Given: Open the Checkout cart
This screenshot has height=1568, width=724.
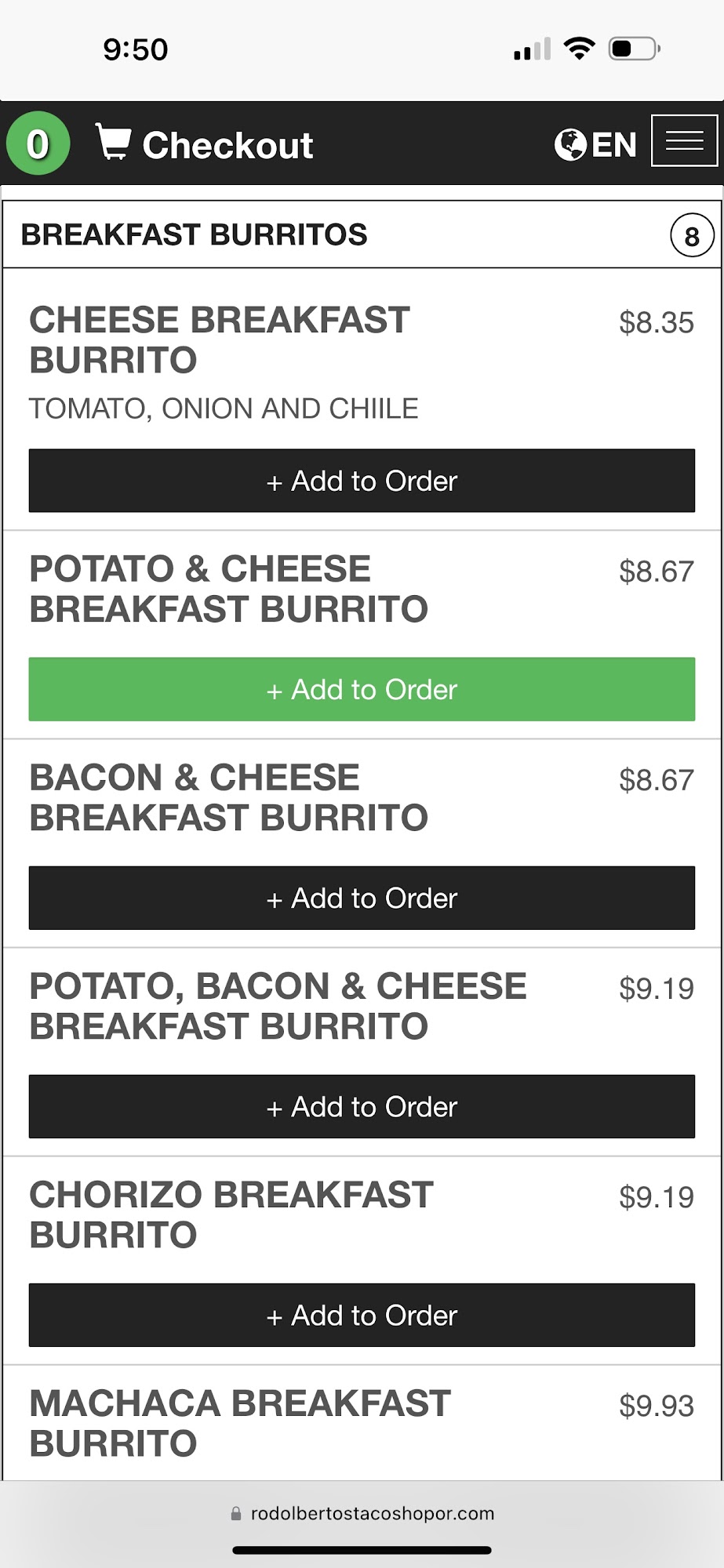Looking at the screenshot, I should 205,145.
